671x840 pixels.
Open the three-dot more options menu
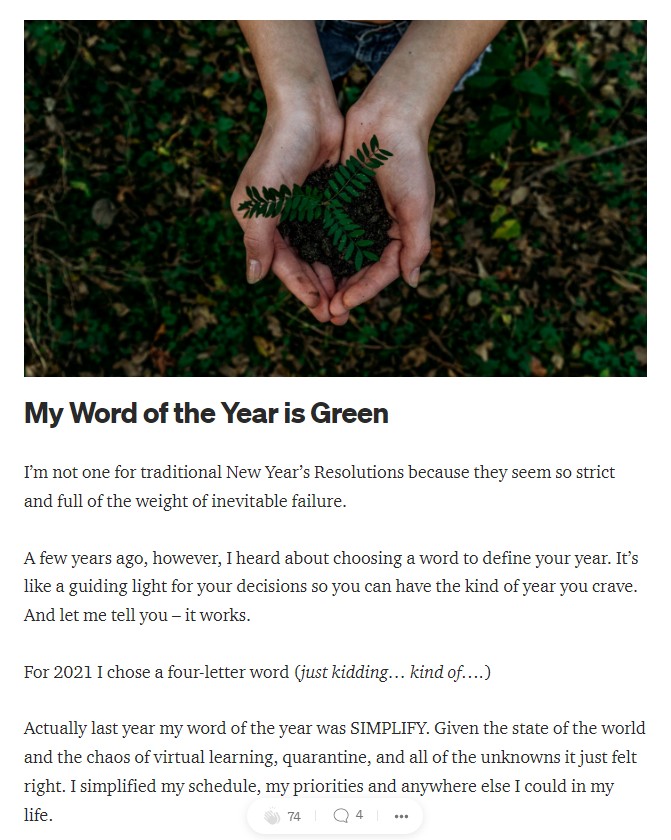click(401, 816)
